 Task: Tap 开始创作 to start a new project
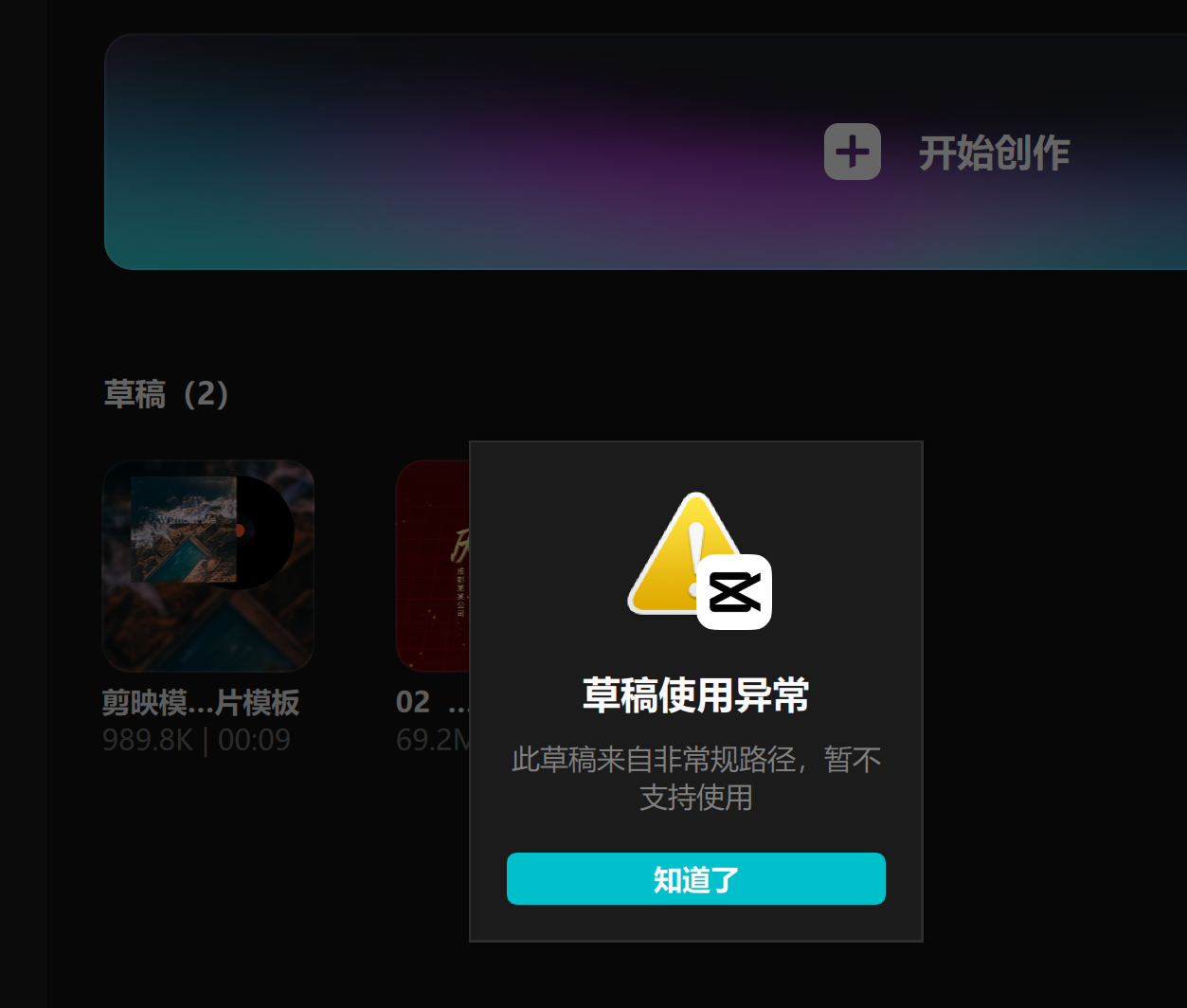947,153
